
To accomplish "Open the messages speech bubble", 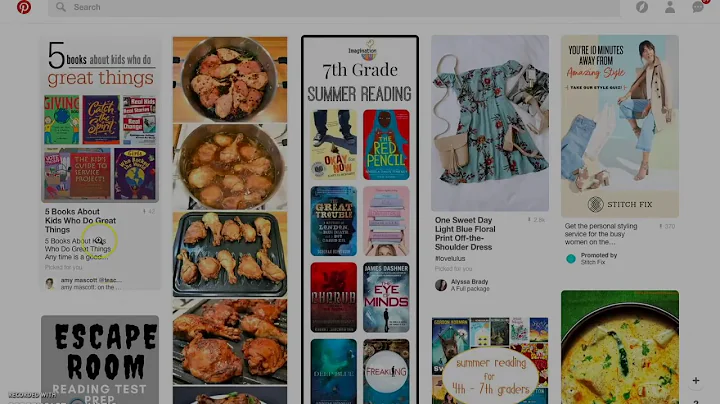I will [698, 7].
